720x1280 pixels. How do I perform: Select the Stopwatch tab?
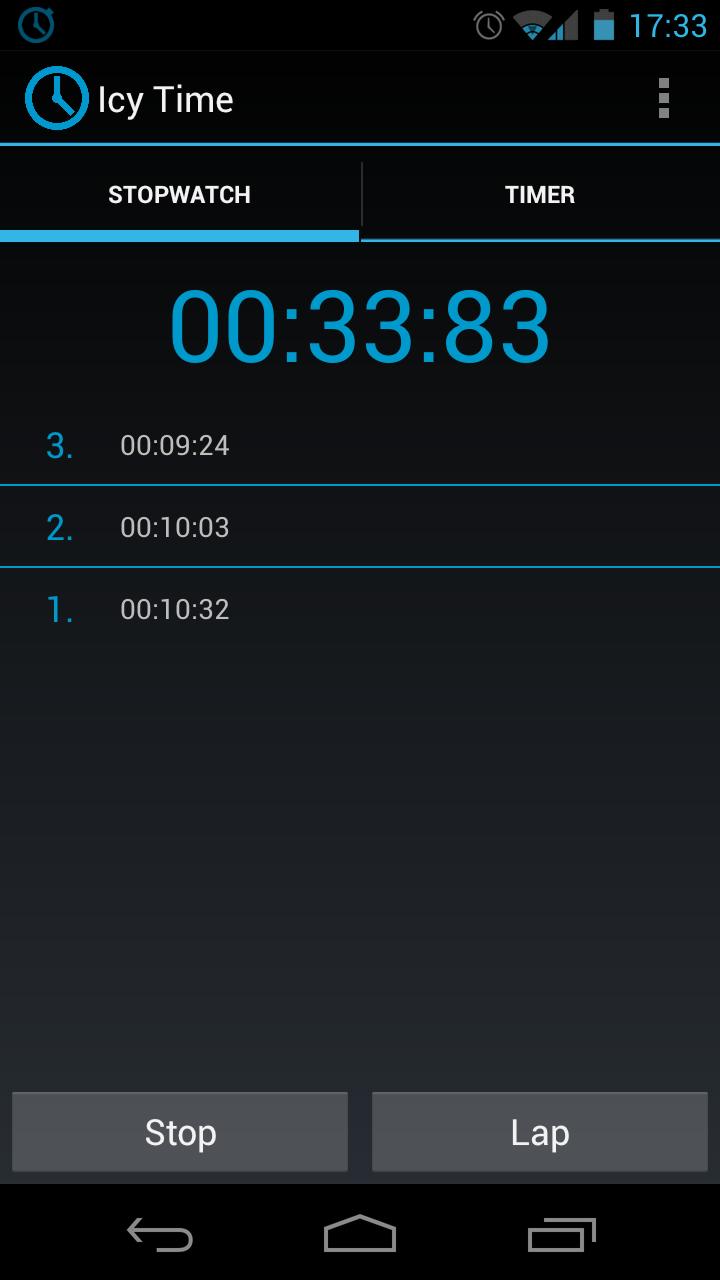[180, 195]
